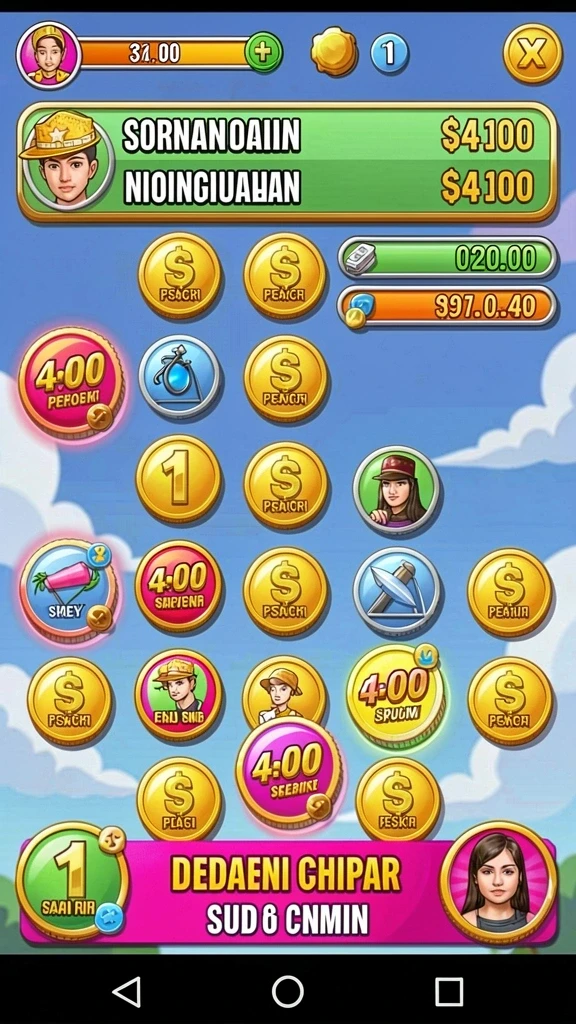Tap the SMEY cocktail coin

click(x=69, y=592)
